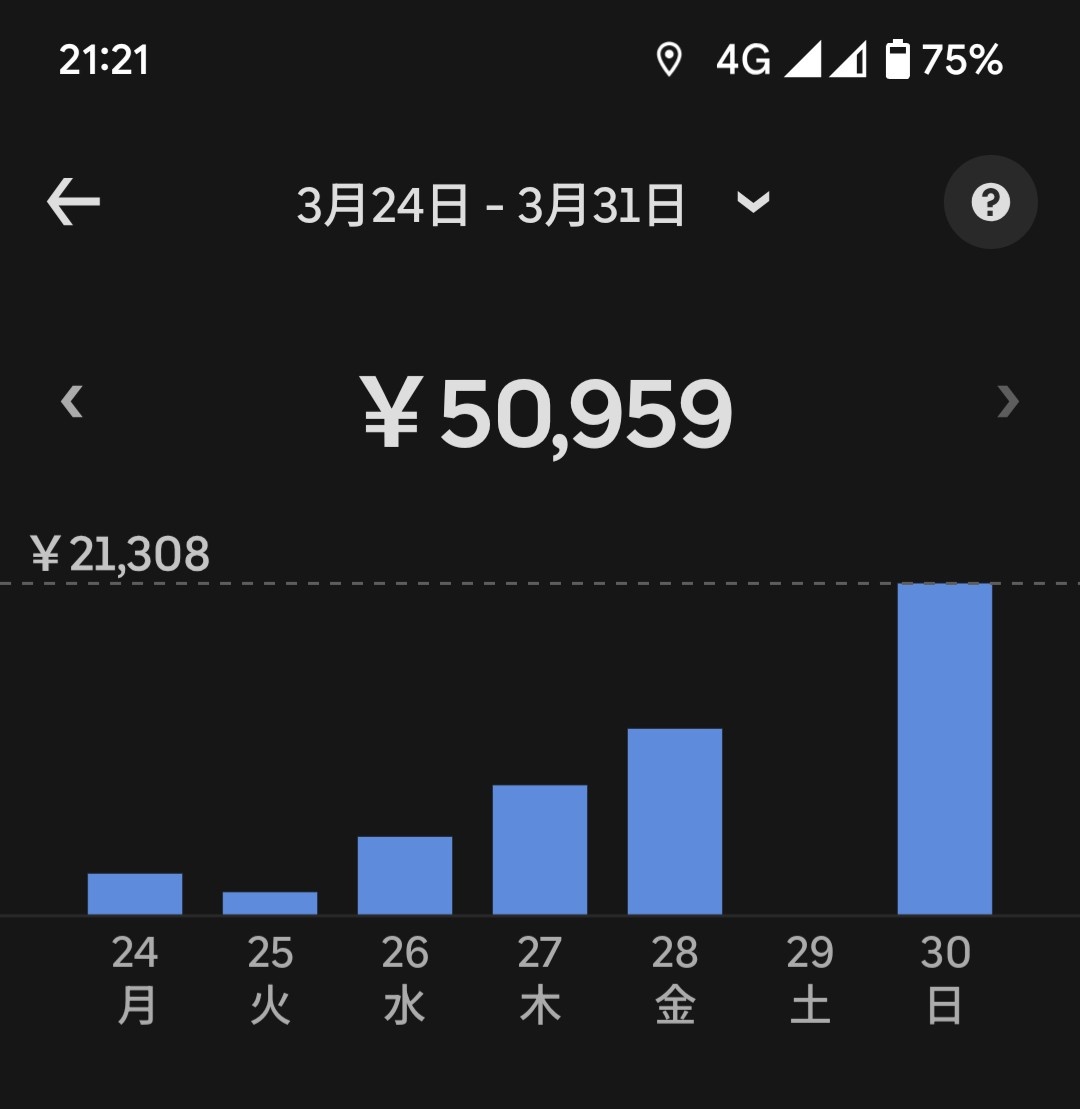The height and width of the screenshot is (1109, 1080).
Task: Select the bar for Sunday the 30th
Action: point(945,749)
